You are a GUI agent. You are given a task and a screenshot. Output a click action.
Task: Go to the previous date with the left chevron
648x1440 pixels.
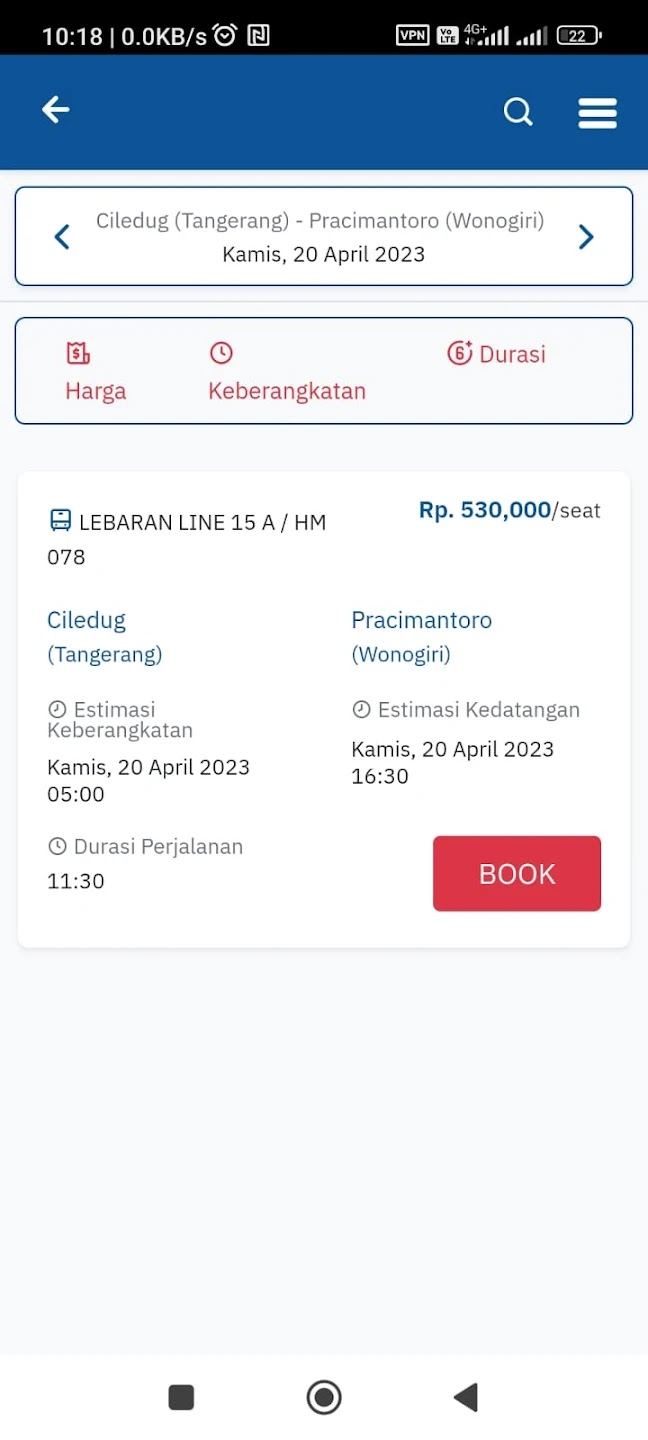62,237
